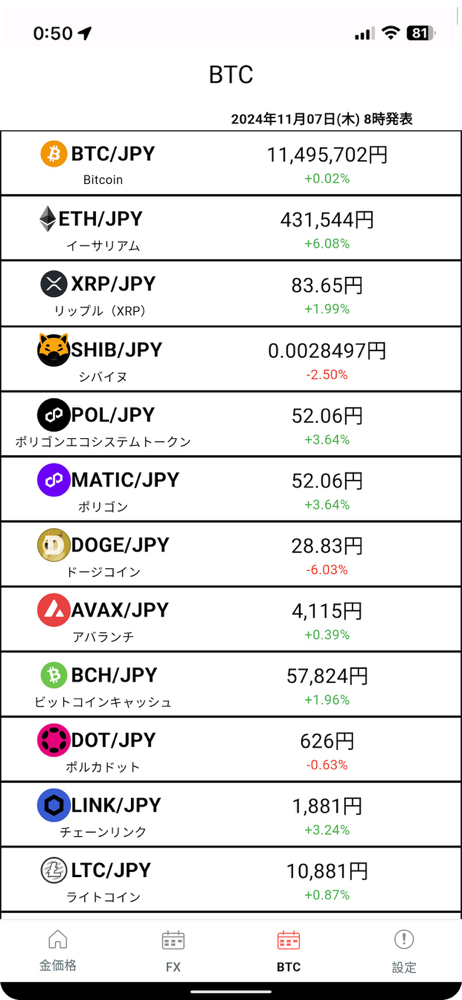462x1000 pixels.
Task: Open the LINK/JPY row
Action: click(230, 814)
